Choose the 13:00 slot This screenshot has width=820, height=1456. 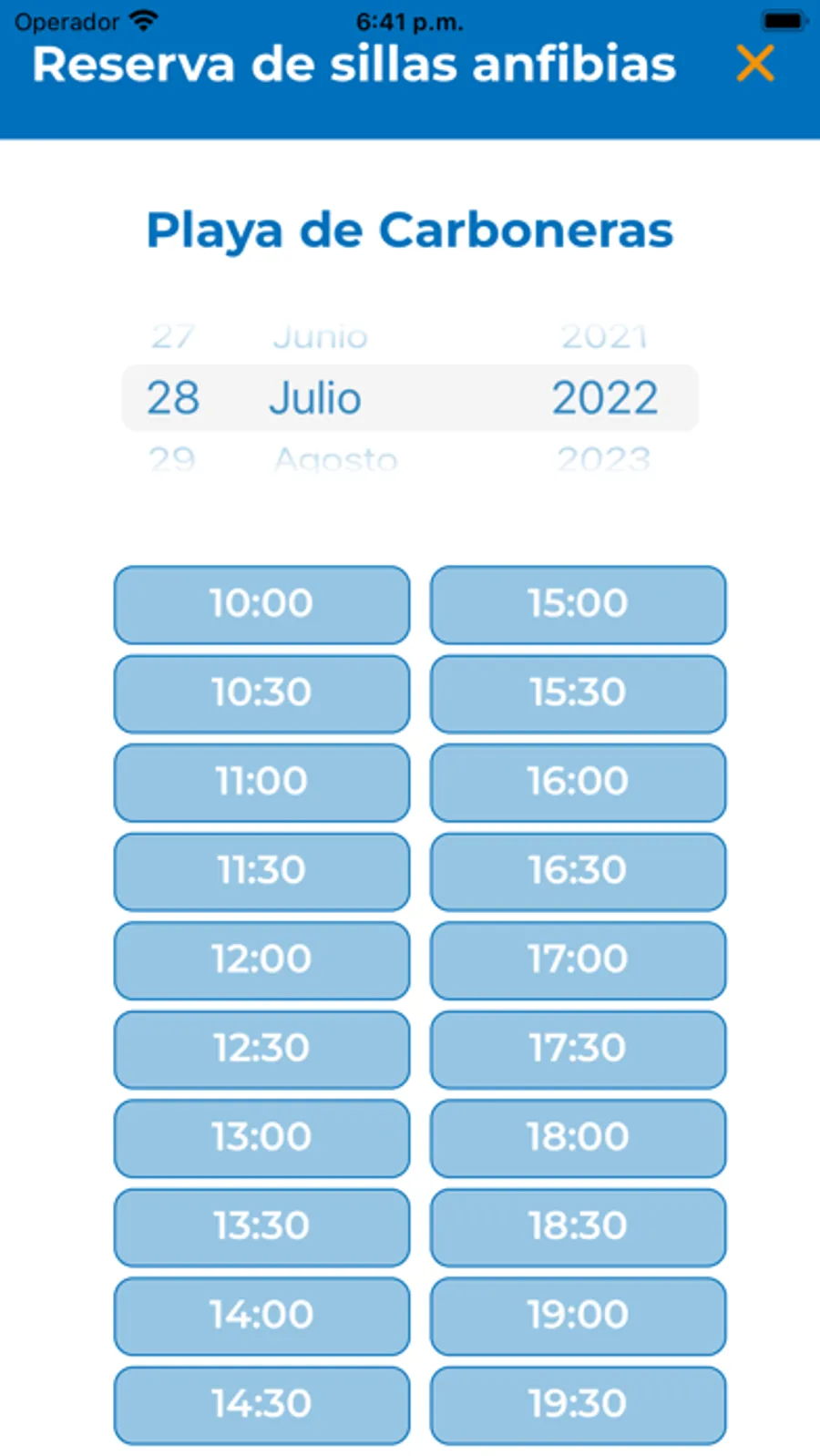[x=261, y=1137]
